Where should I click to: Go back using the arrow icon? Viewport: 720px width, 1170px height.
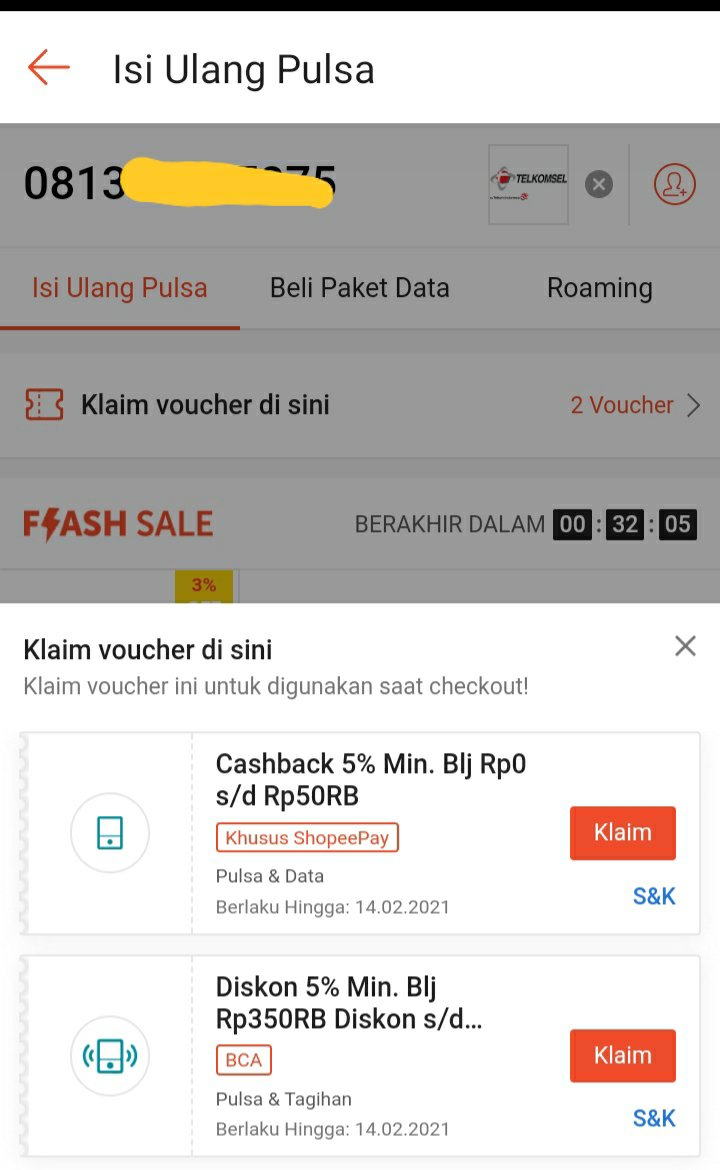point(49,69)
